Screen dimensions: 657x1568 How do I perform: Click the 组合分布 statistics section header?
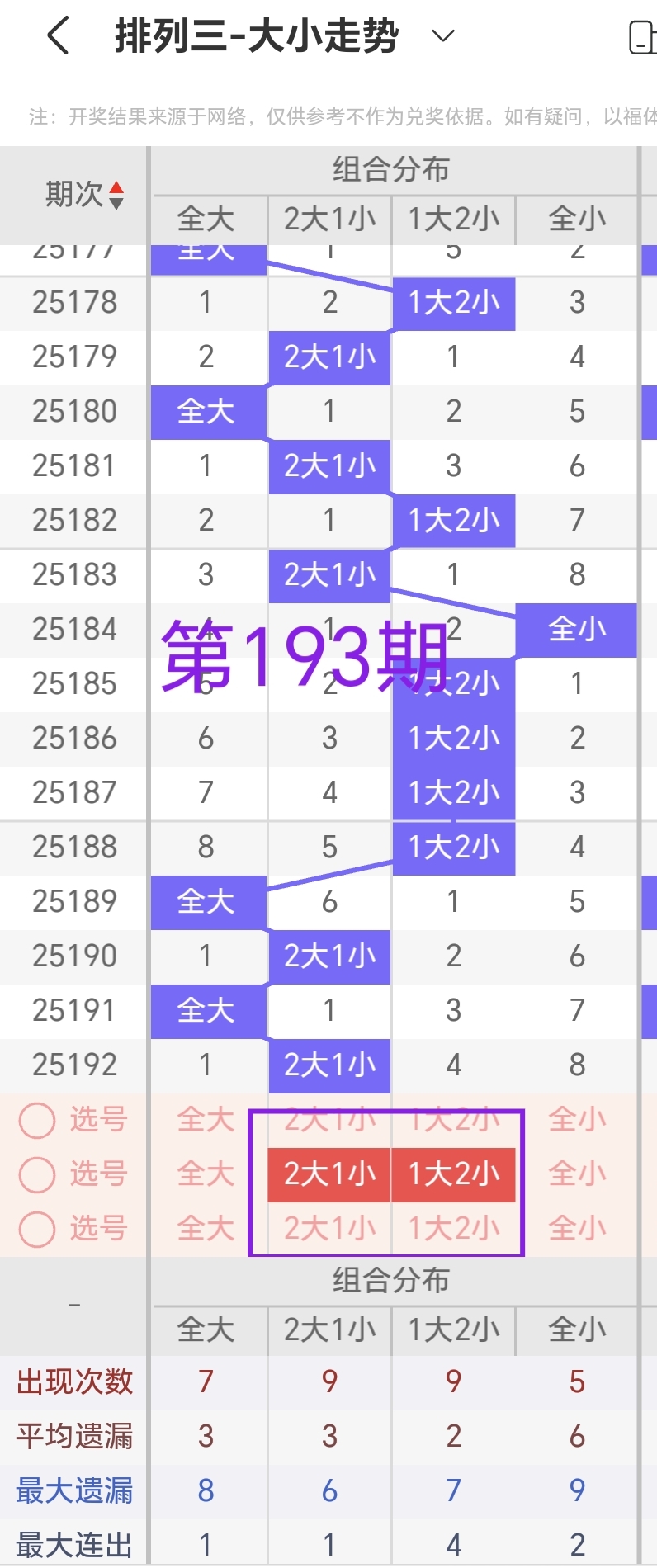390,1282
